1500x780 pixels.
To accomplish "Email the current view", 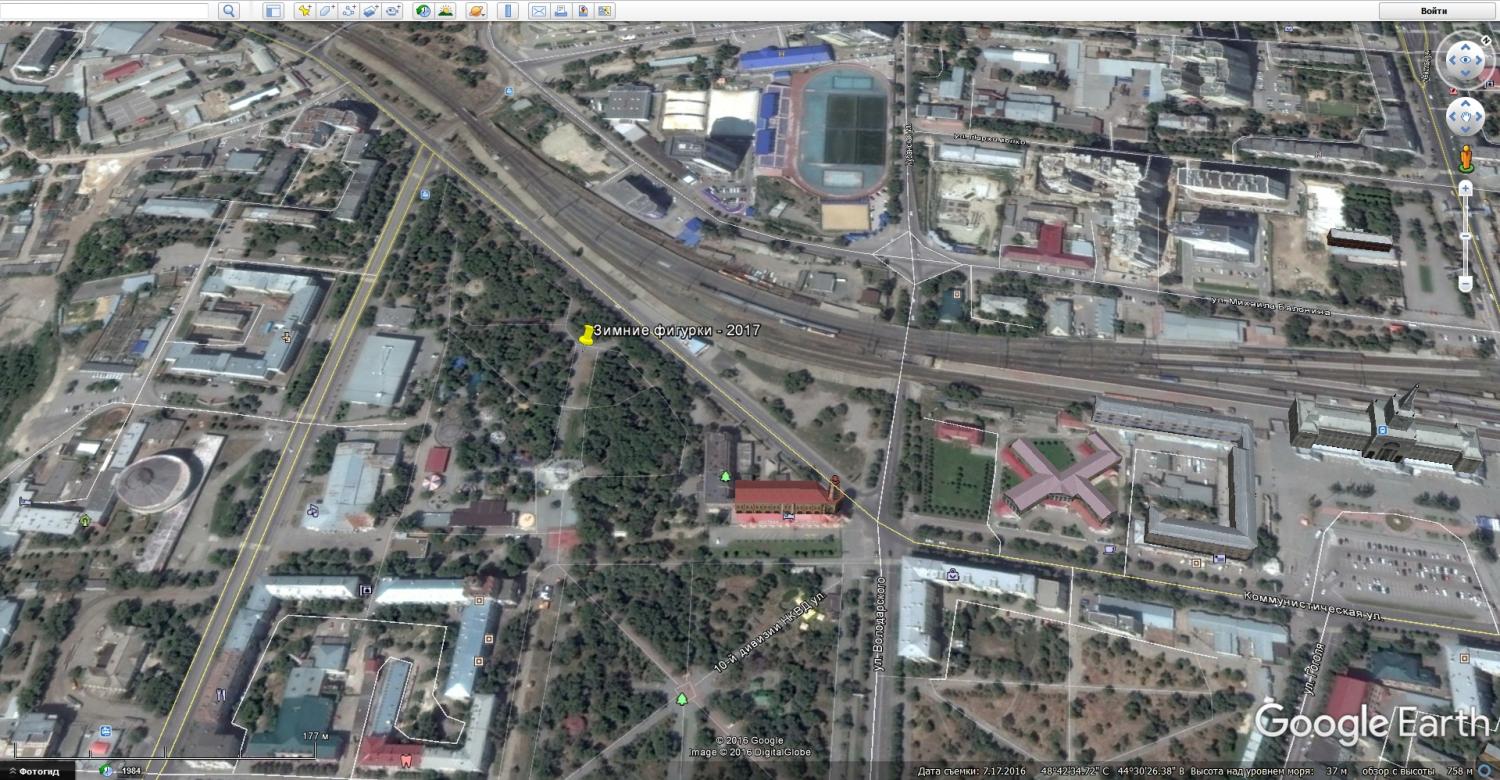I will coord(538,10).
